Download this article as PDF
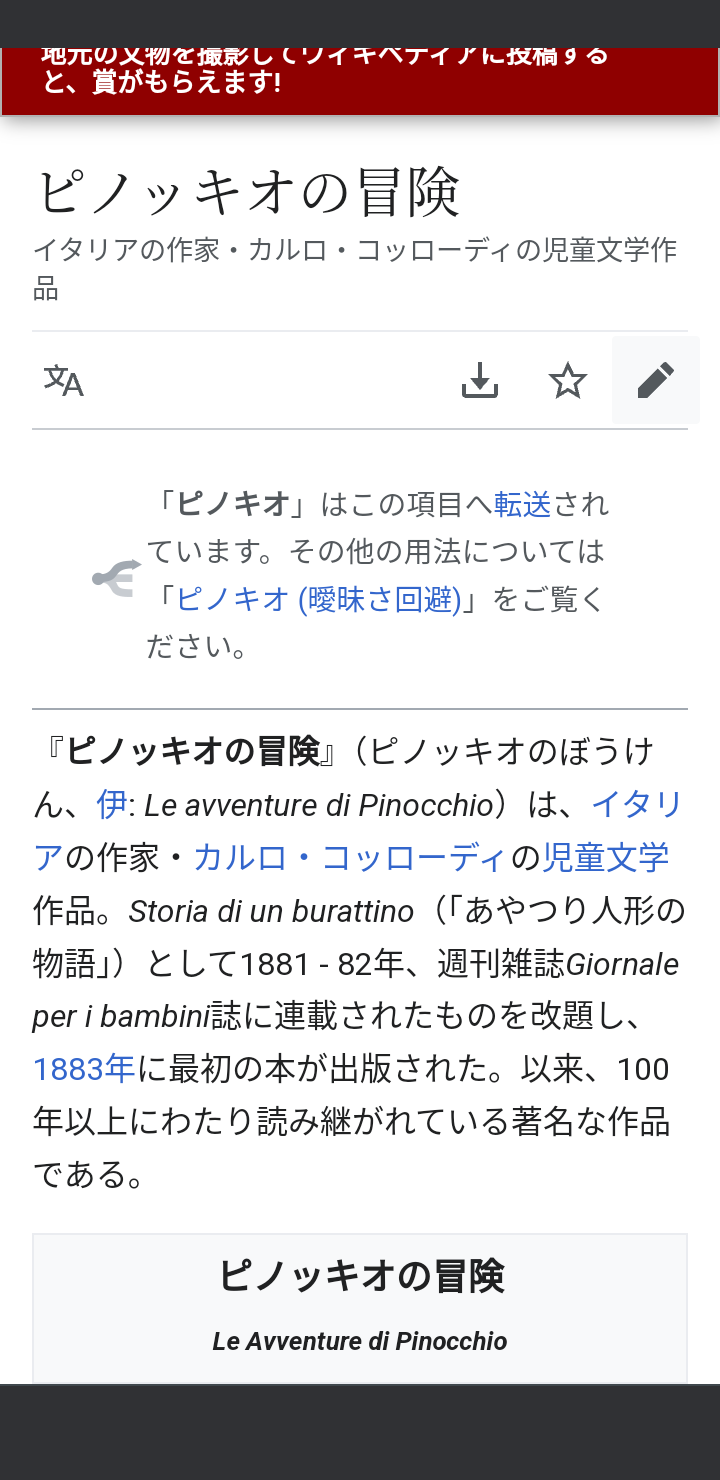 click(x=480, y=381)
